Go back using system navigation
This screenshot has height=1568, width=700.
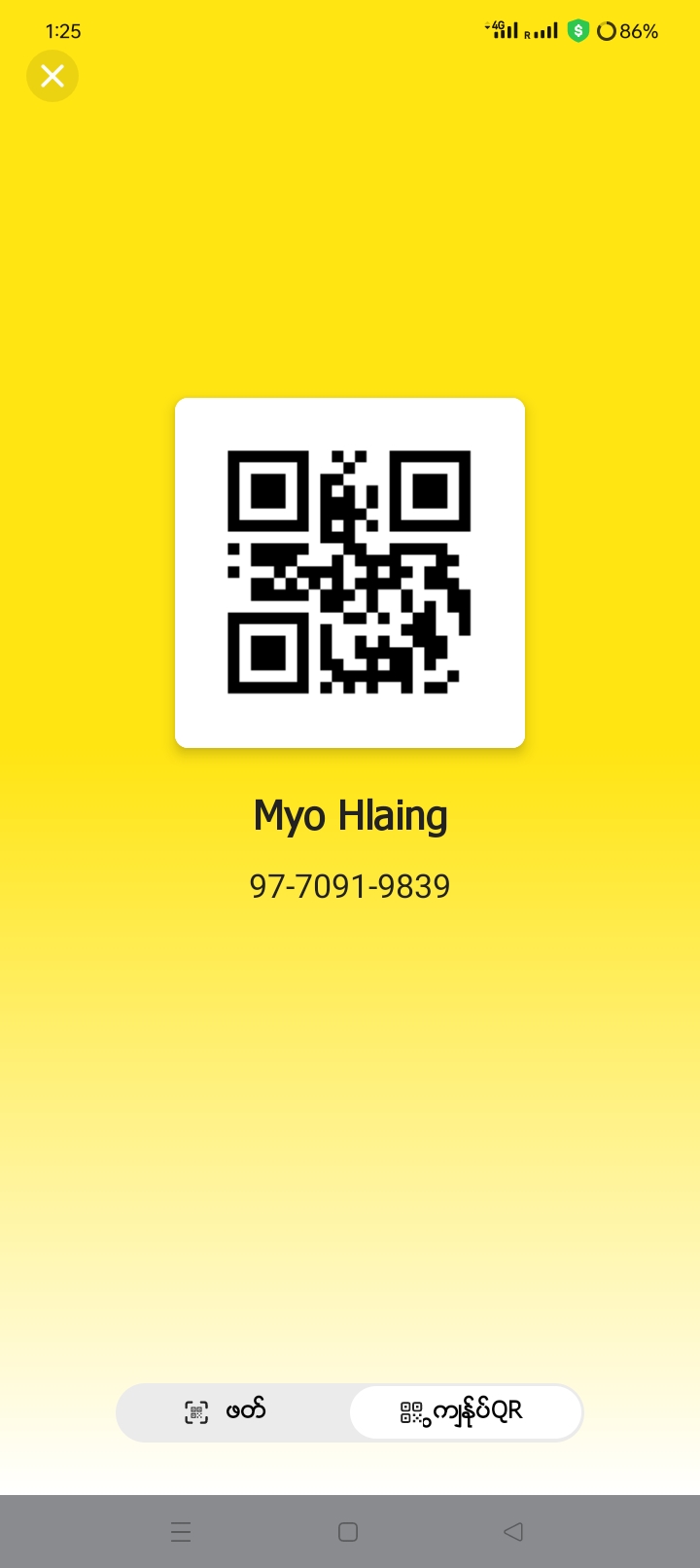(x=513, y=1532)
